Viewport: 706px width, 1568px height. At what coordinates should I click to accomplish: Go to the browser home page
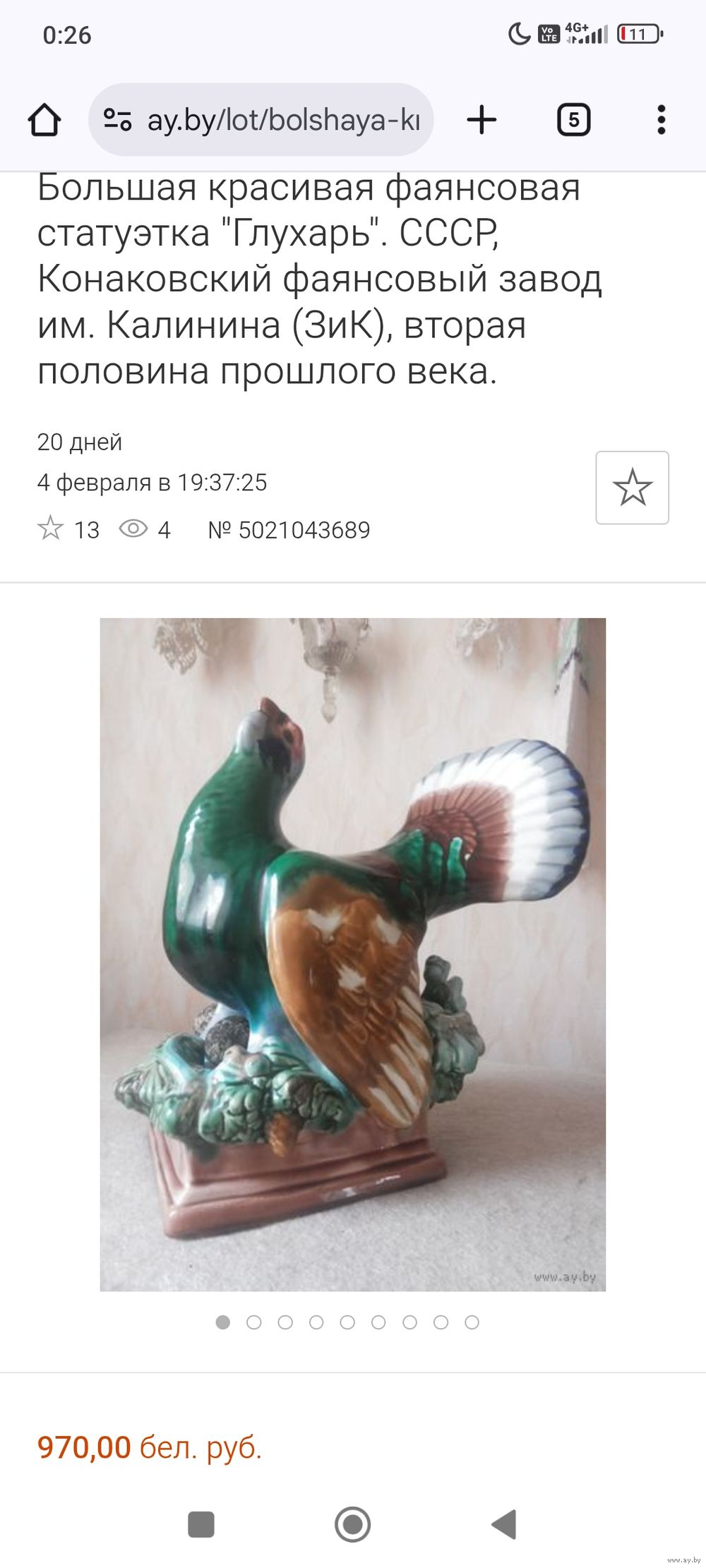(44, 120)
